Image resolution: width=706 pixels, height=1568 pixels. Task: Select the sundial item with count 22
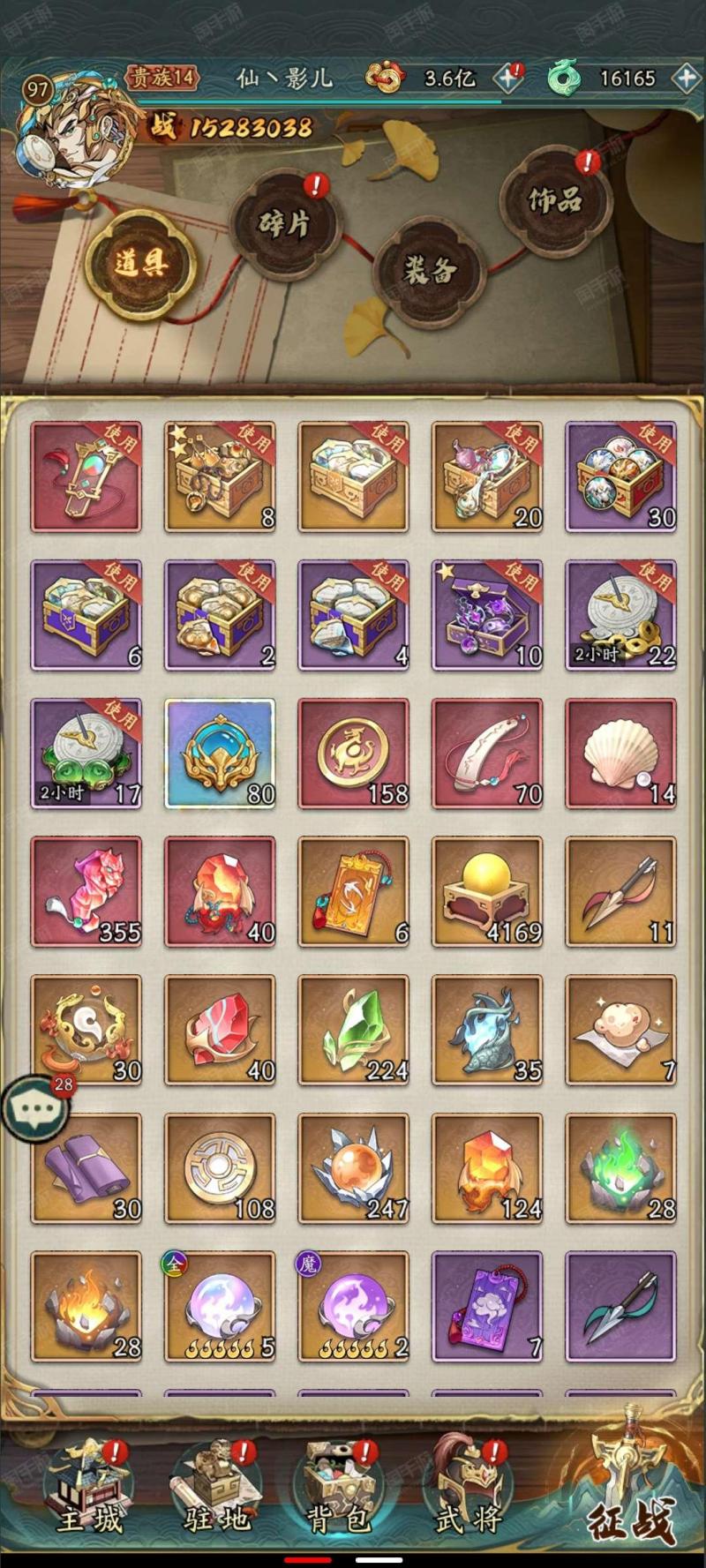621,615
